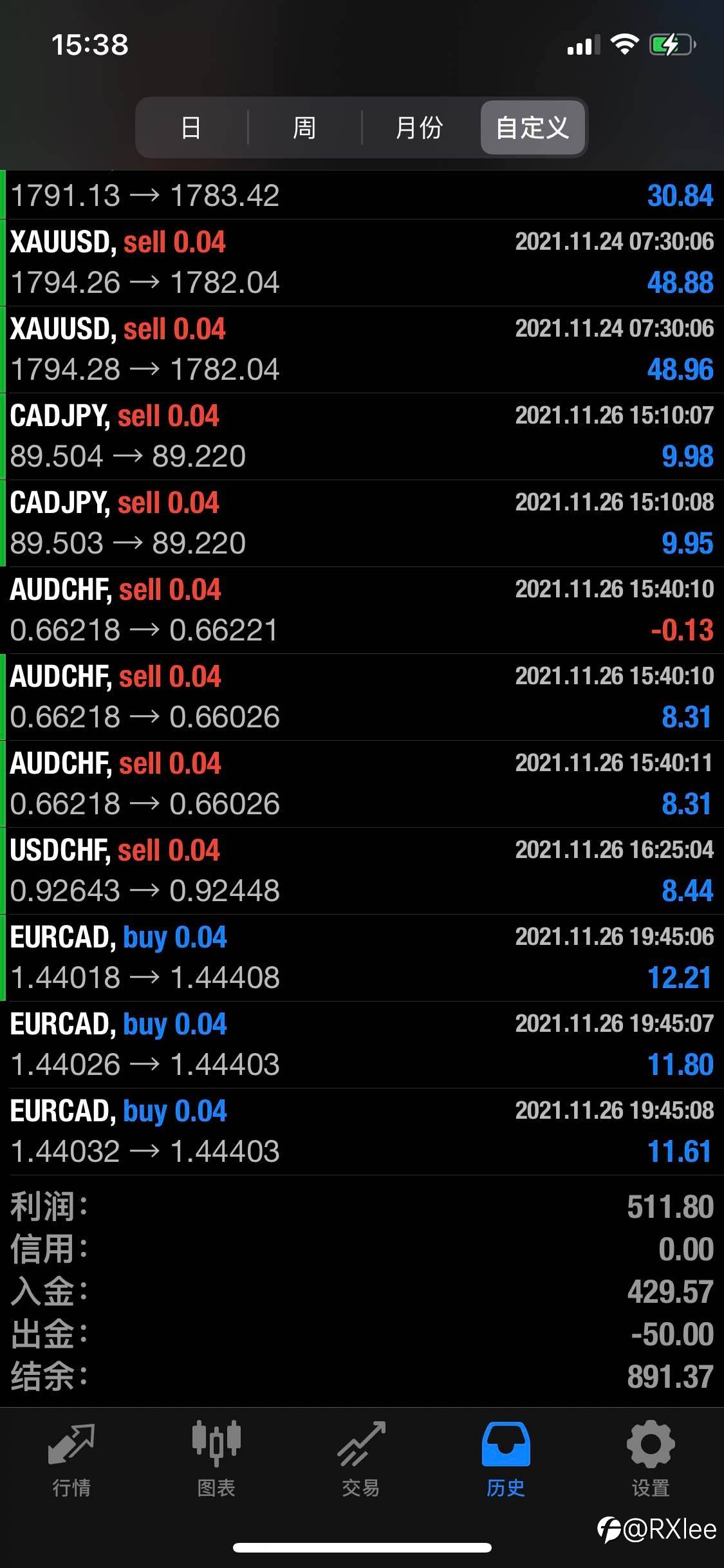Open the EURCAD buy trade with profit 11.61
Image resolution: width=724 pixels, height=1568 pixels.
click(362, 1132)
